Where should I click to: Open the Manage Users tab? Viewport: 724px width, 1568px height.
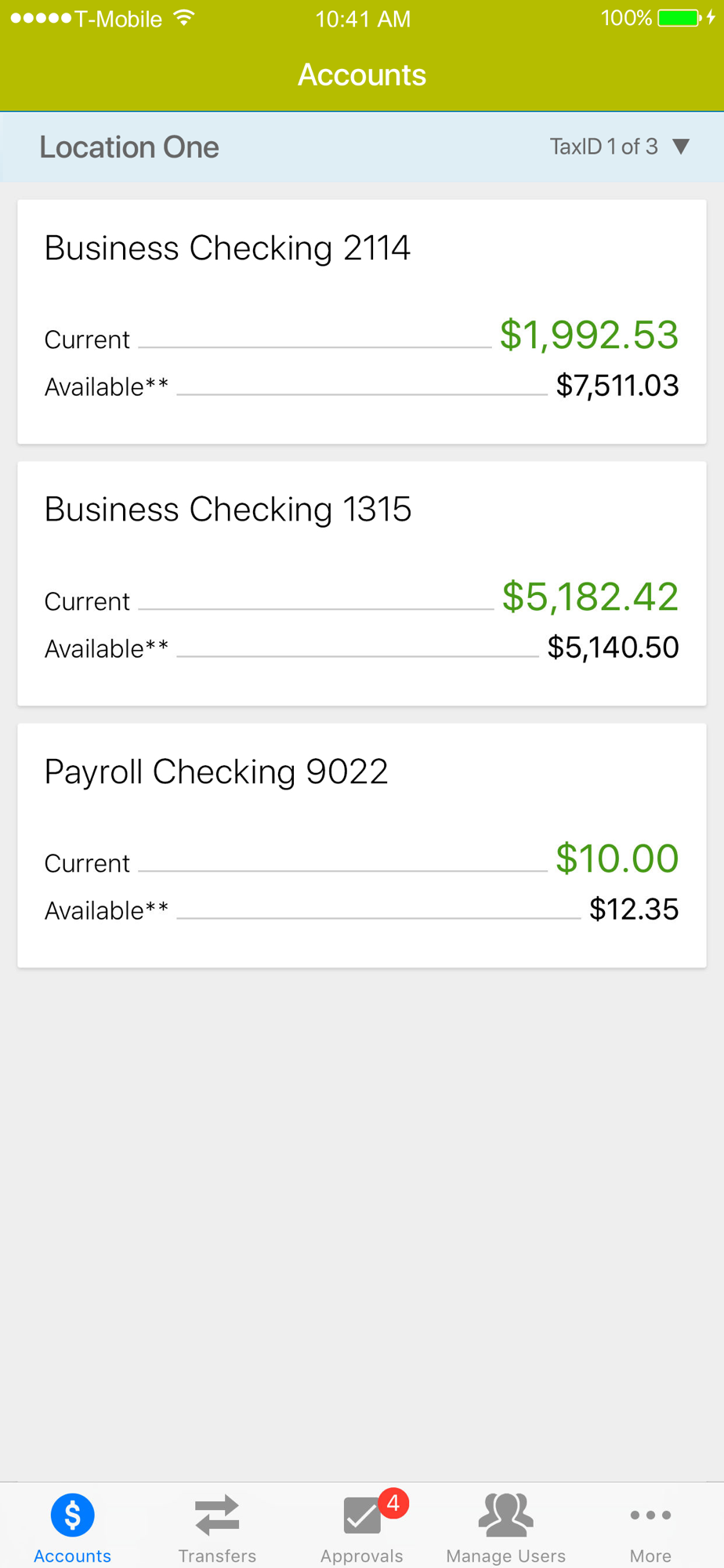(506, 1527)
